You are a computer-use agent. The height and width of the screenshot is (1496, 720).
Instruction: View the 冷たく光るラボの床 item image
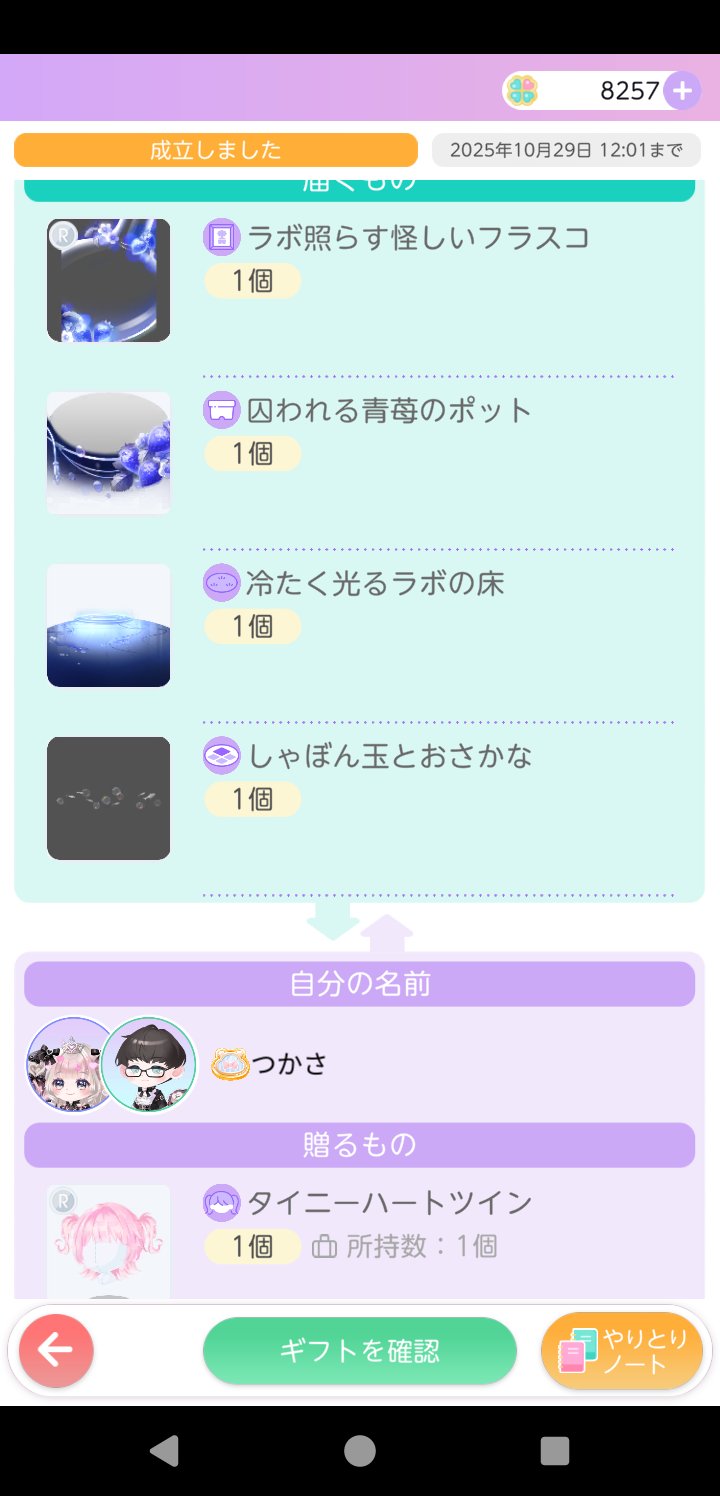pos(108,626)
